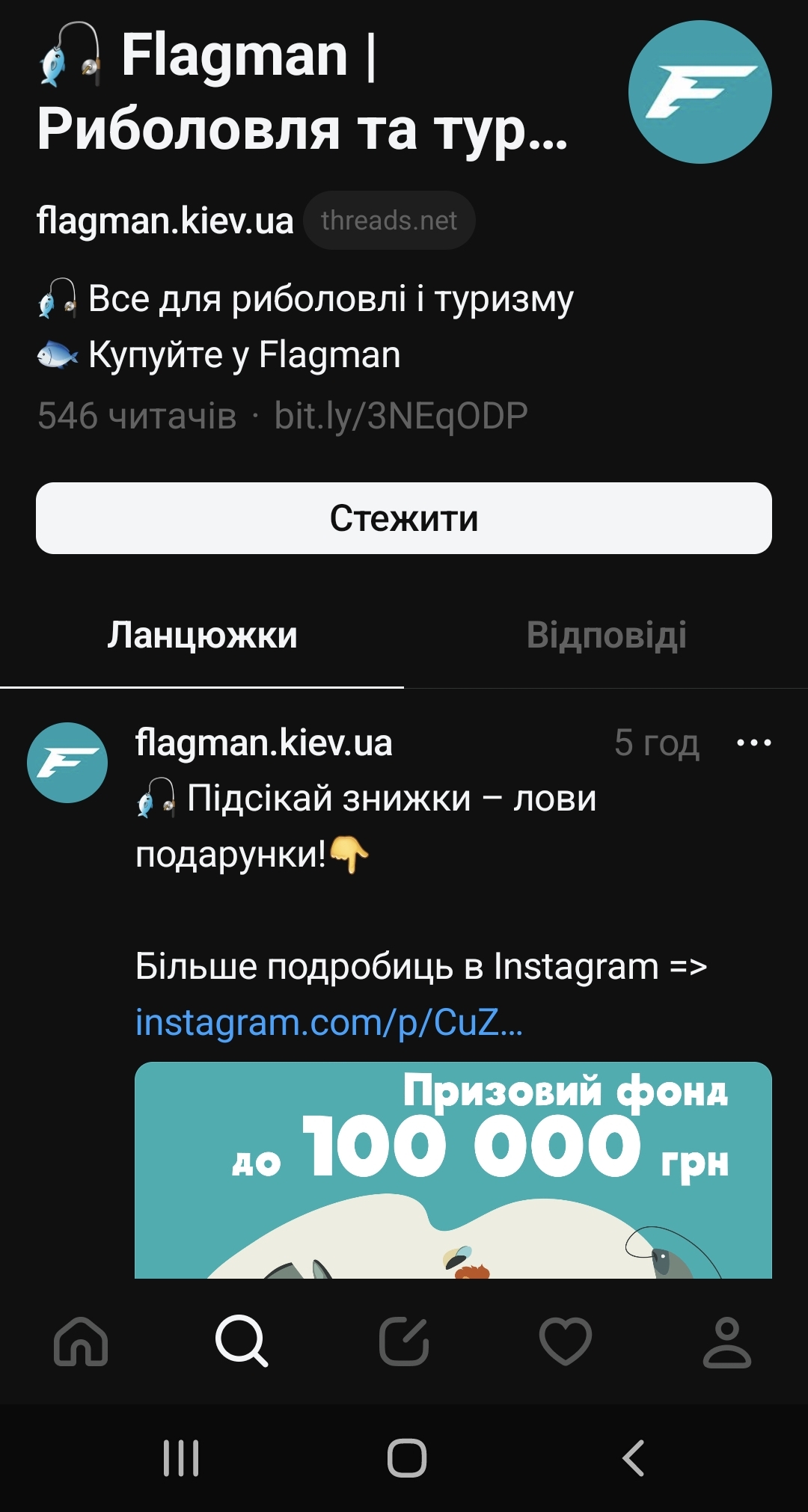View the 546 читачів followers list
This screenshot has width=808, height=1512.
point(137,416)
